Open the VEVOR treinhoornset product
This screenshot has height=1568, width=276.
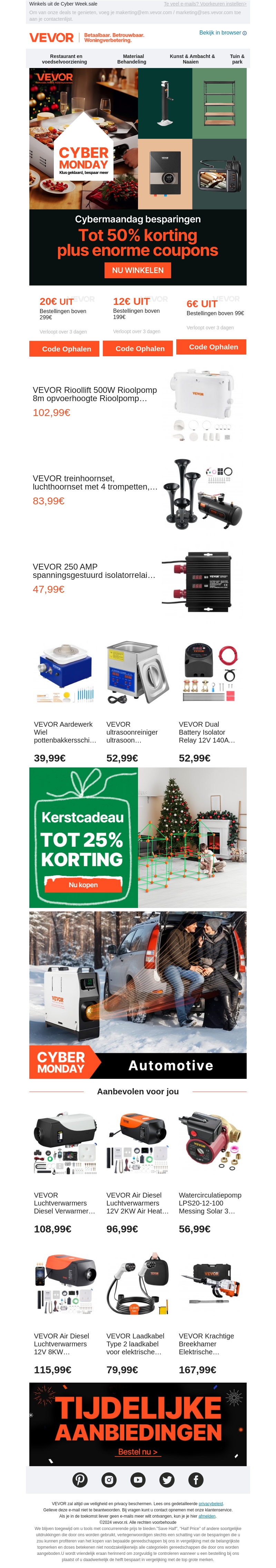pos(96,483)
